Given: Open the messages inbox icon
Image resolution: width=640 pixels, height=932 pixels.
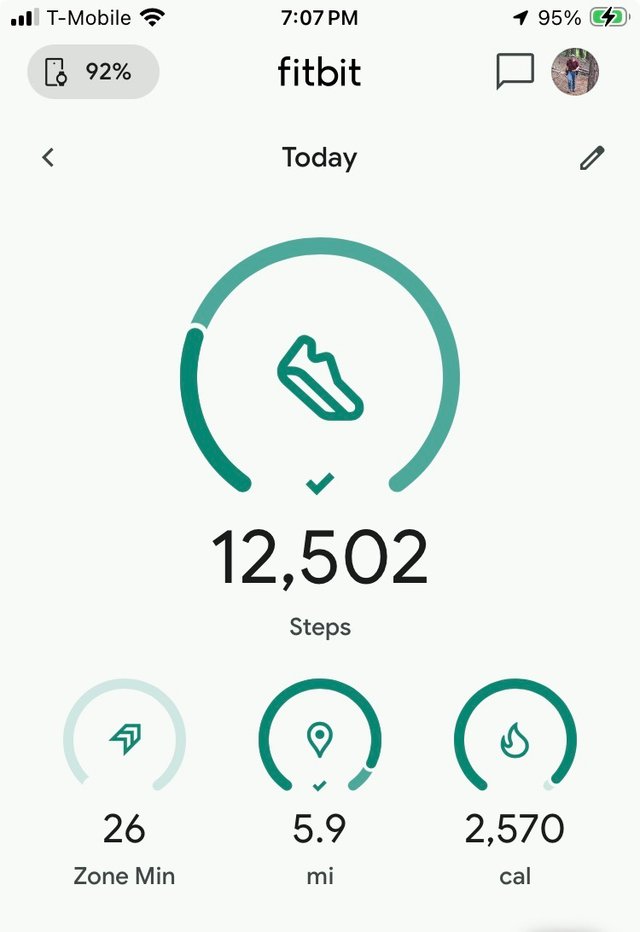Looking at the screenshot, I should click(515, 72).
